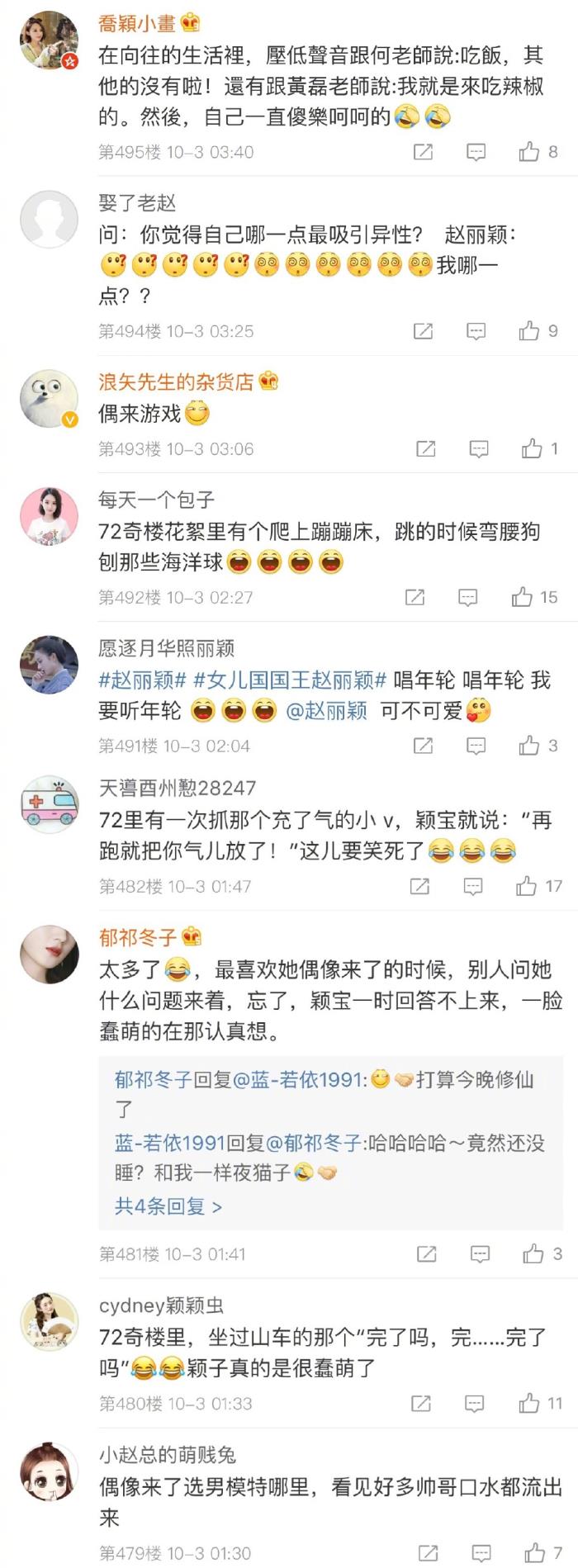Image resolution: width=578 pixels, height=1568 pixels.
Task: Reply to 愿逐月华照丽颖's comment on floor 491
Action: coord(476,746)
